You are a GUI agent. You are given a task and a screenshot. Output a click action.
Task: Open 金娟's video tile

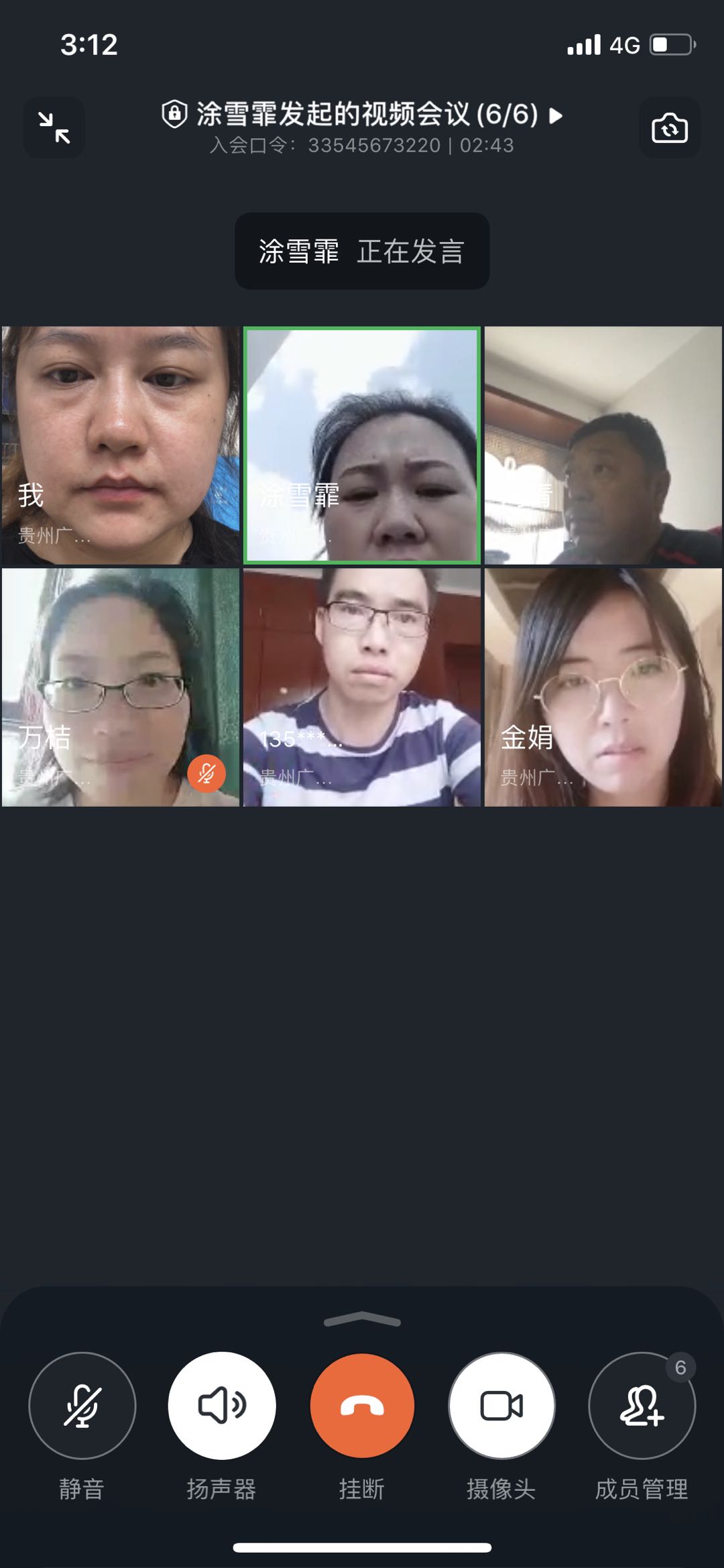tap(603, 687)
